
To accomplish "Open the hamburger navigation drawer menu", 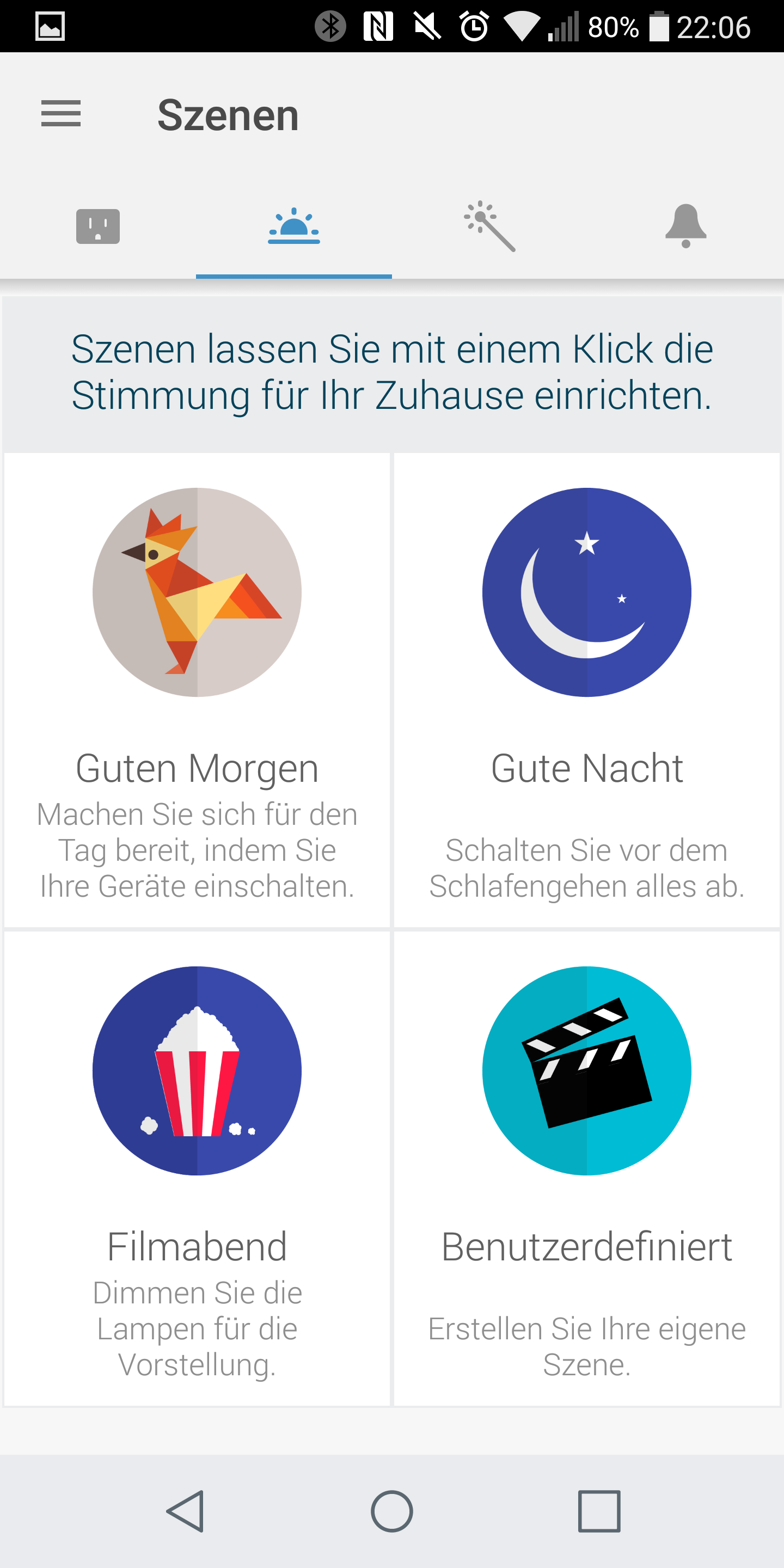I will pos(61,114).
